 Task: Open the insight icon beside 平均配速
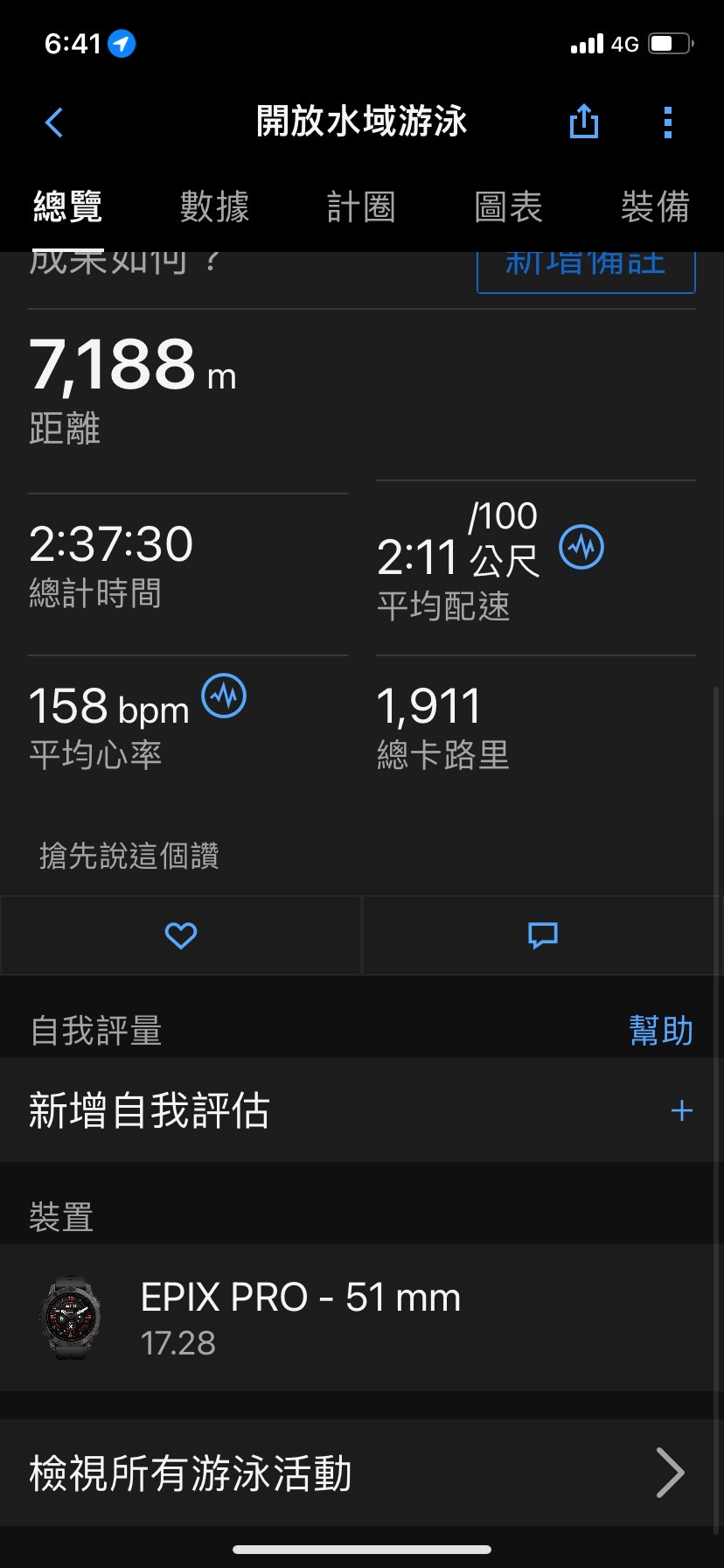point(581,547)
